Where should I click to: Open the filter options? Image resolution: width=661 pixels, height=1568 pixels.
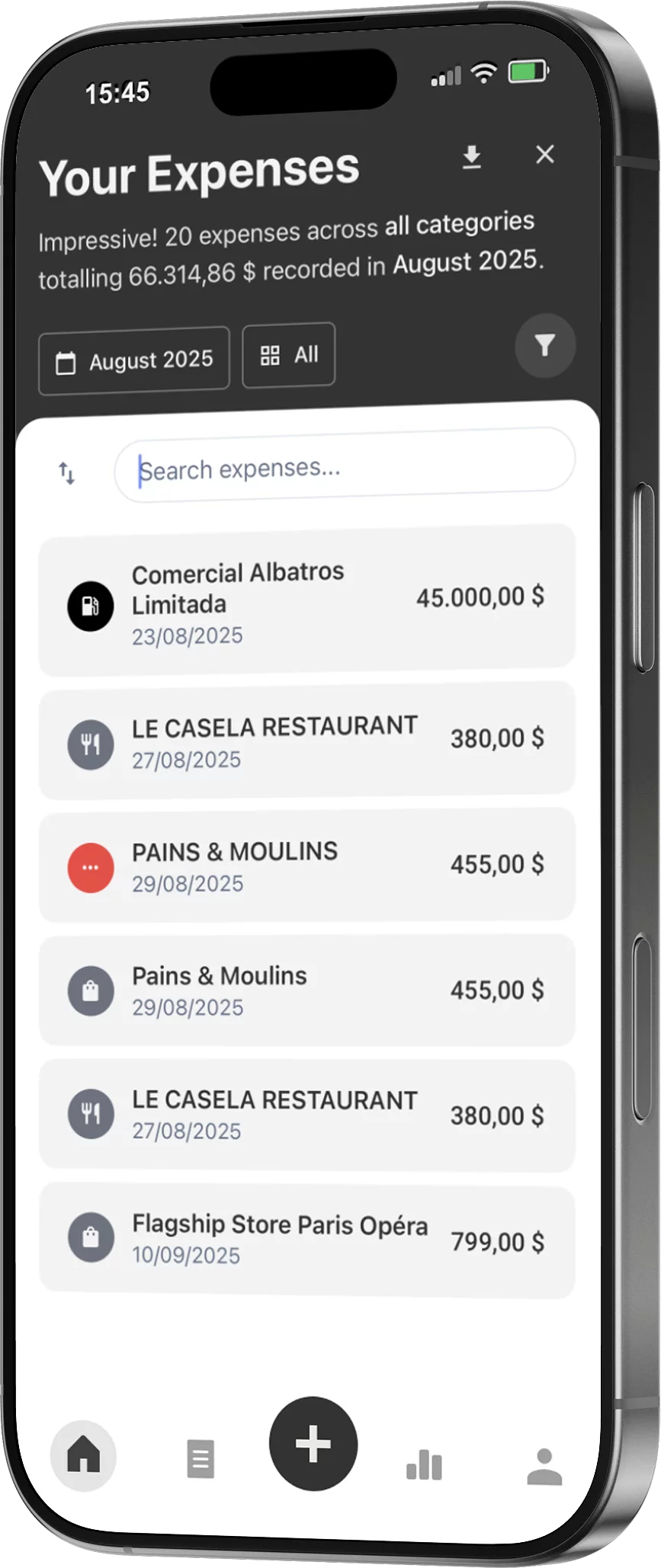pyautogui.click(x=544, y=346)
